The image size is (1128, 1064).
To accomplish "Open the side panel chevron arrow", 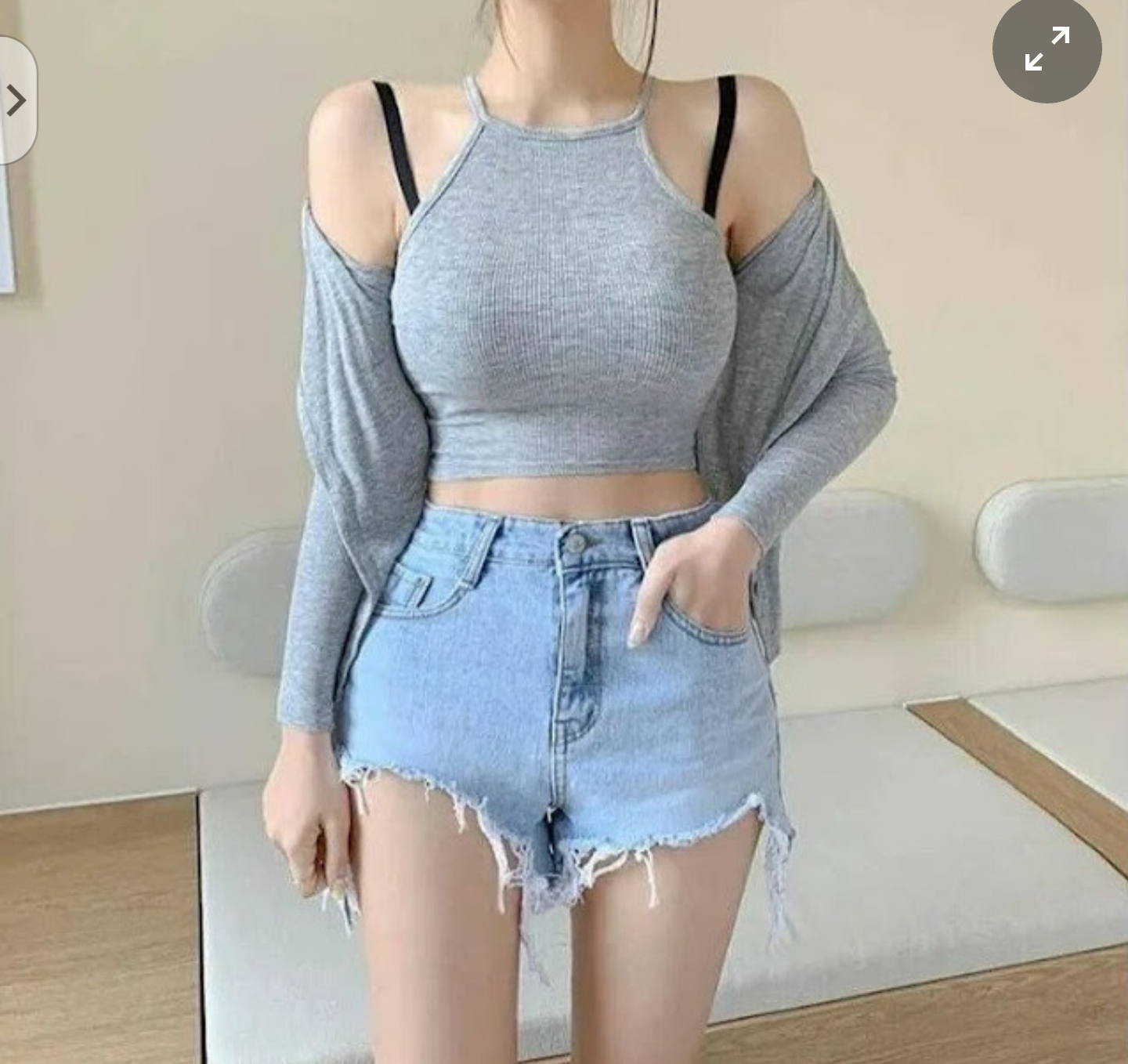I will [x=16, y=100].
